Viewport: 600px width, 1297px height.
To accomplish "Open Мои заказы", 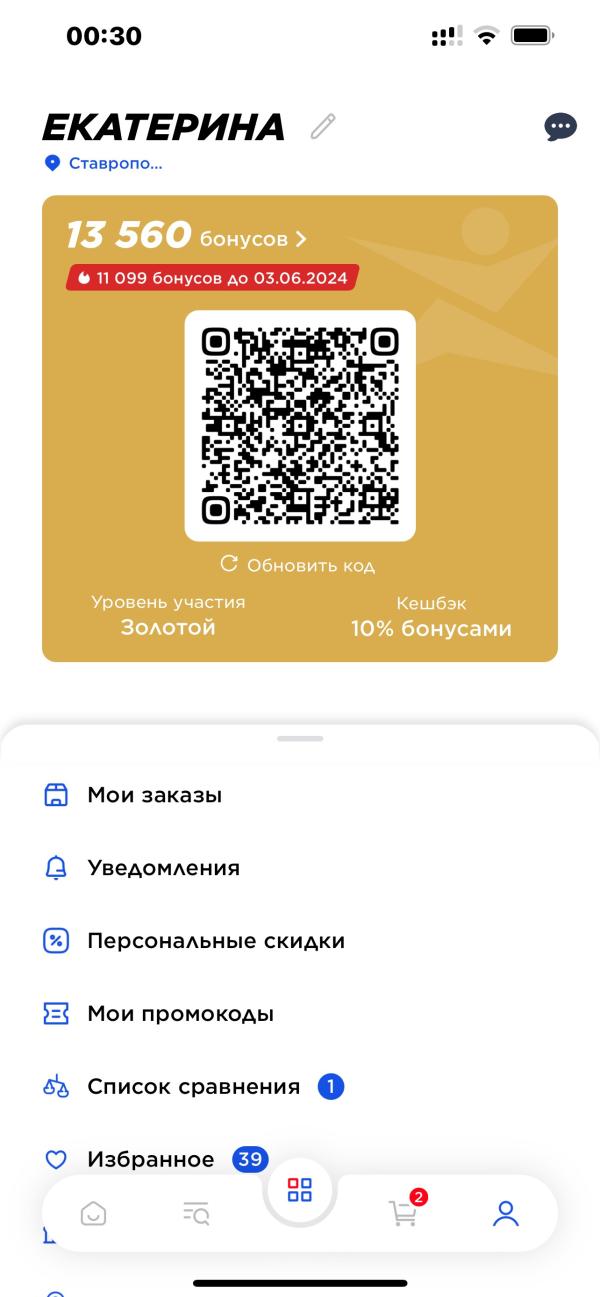I will coord(300,795).
